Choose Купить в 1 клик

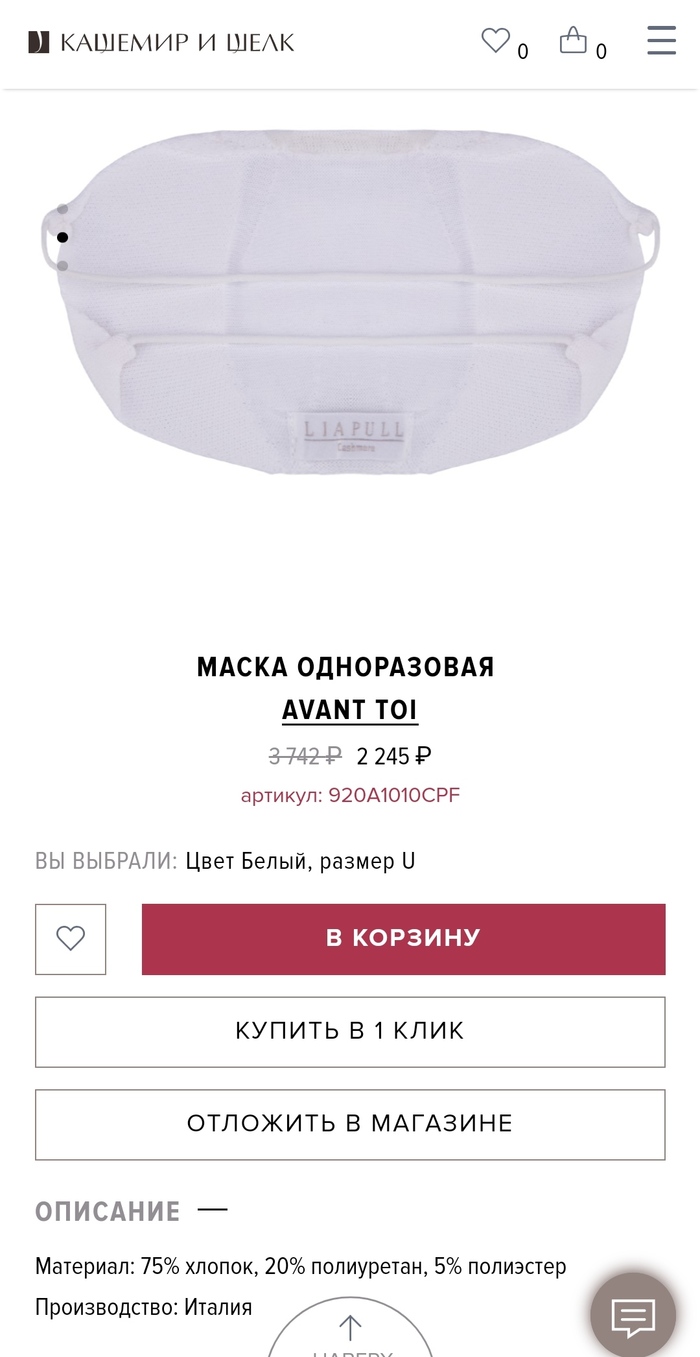pyautogui.click(x=350, y=1031)
